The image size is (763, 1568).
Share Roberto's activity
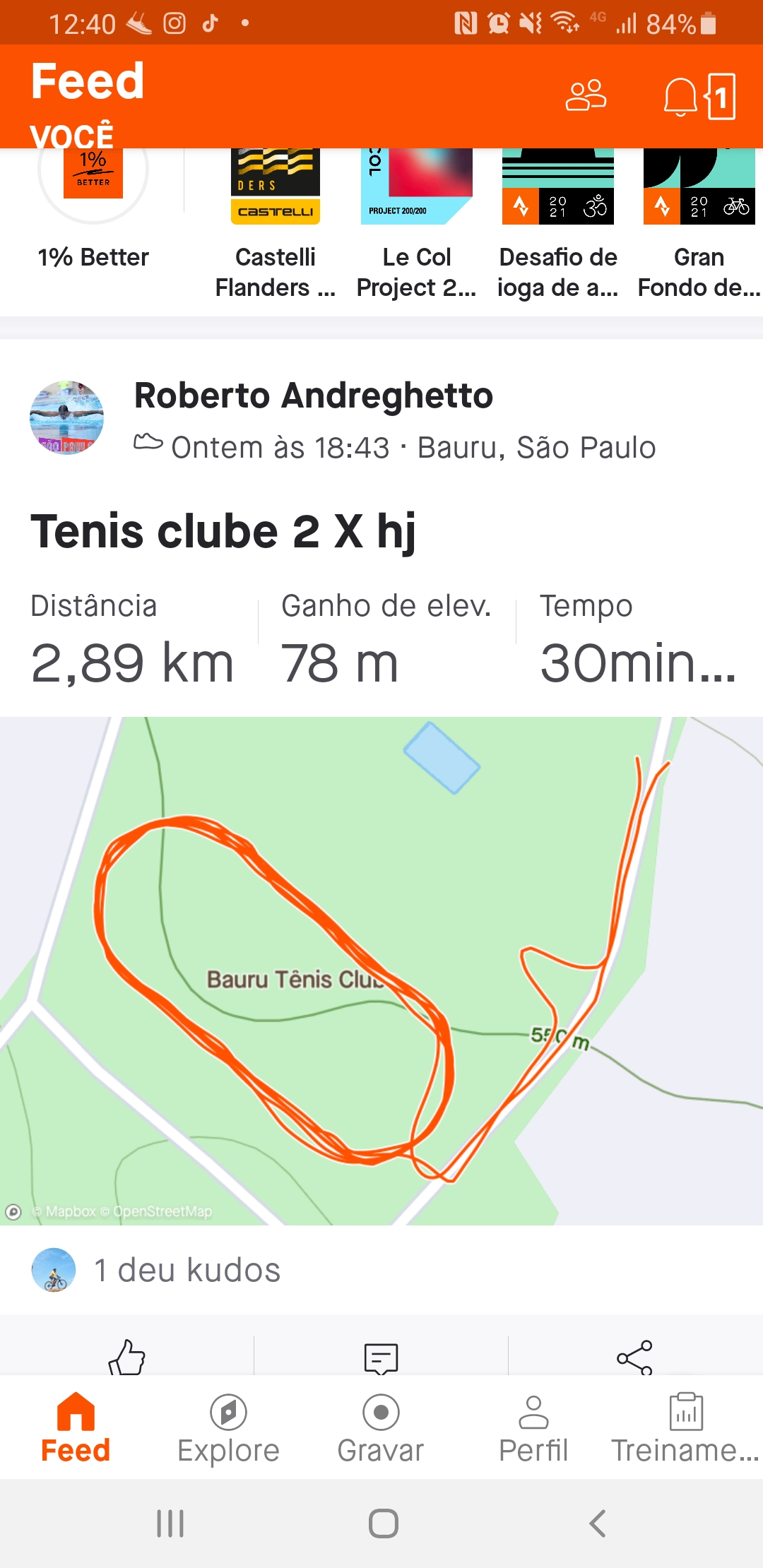coord(634,1356)
